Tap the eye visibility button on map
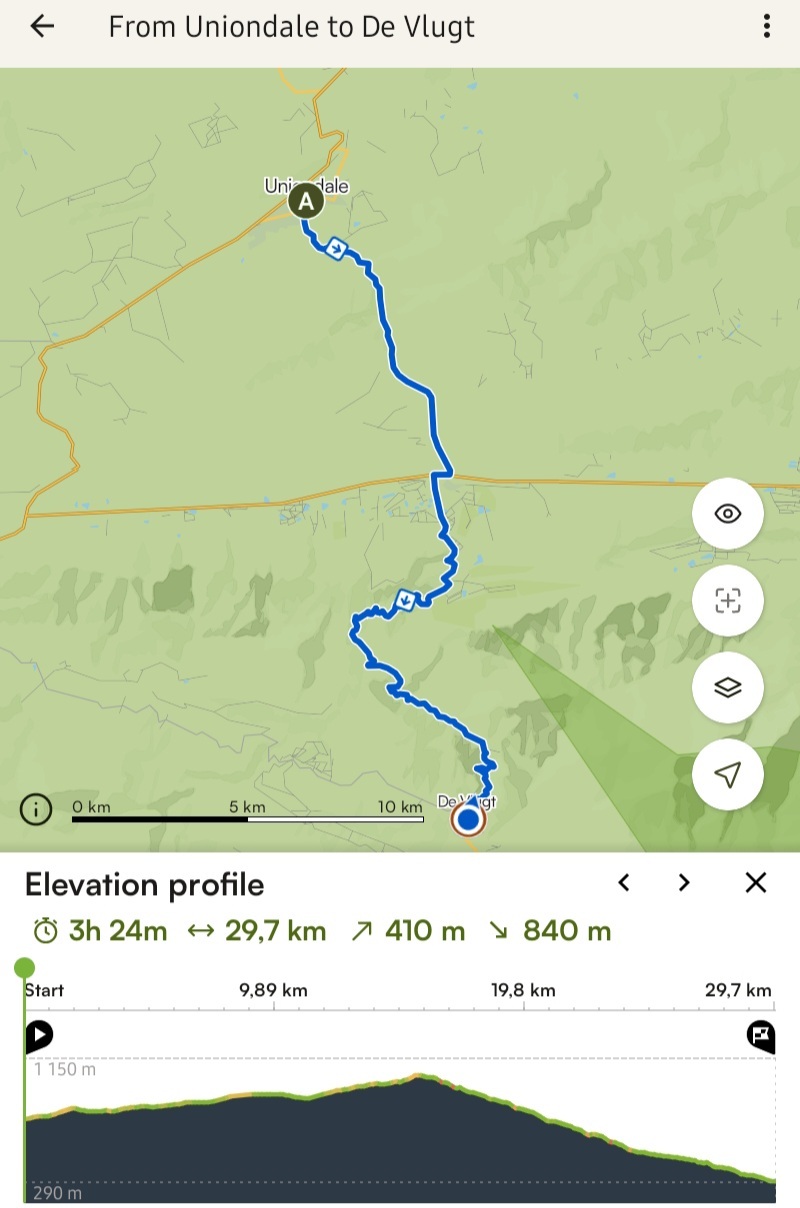 point(728,514)
